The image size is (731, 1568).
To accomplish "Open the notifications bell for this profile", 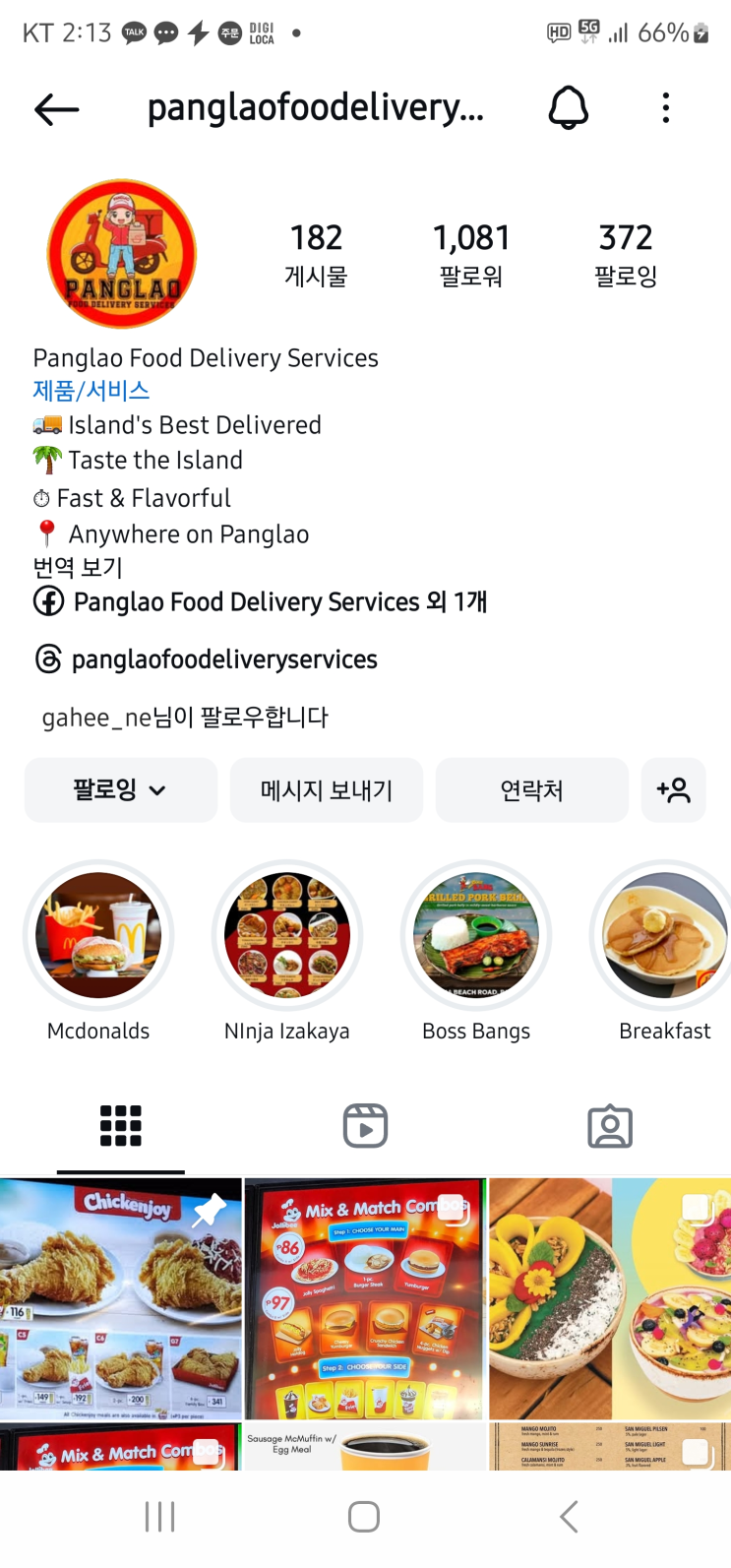I will click(x=568, y=108).
